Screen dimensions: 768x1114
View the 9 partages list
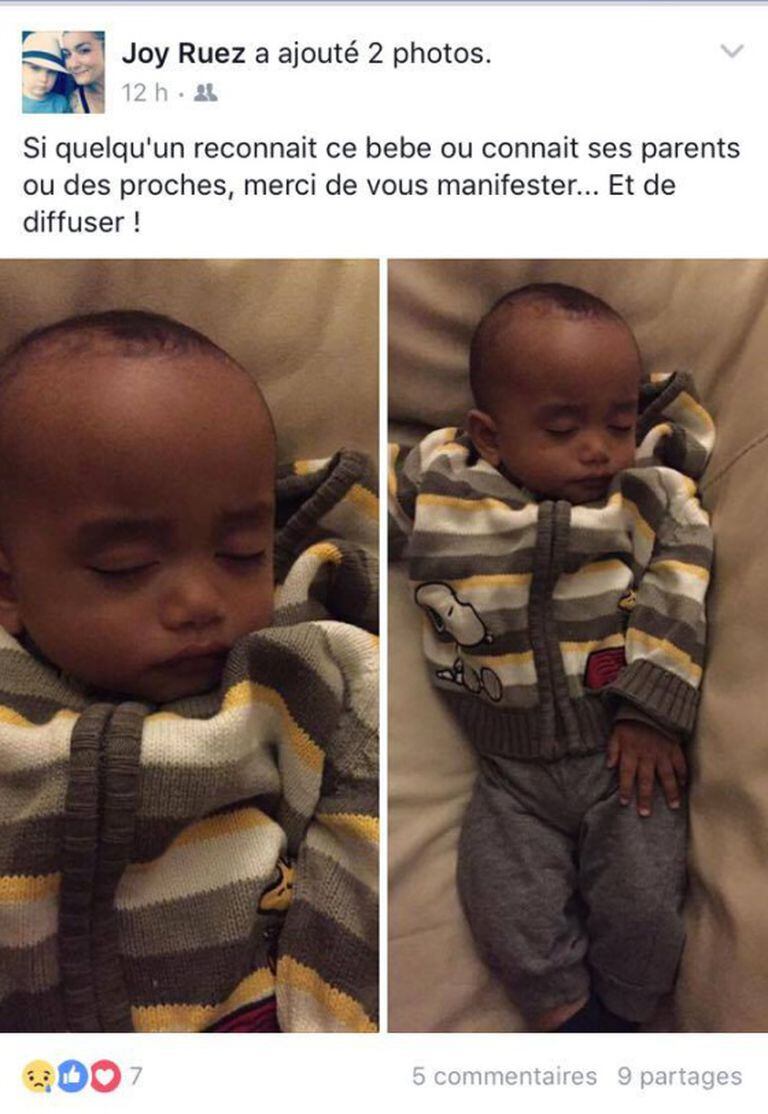pyautogui.click(x=679, y=1076)
